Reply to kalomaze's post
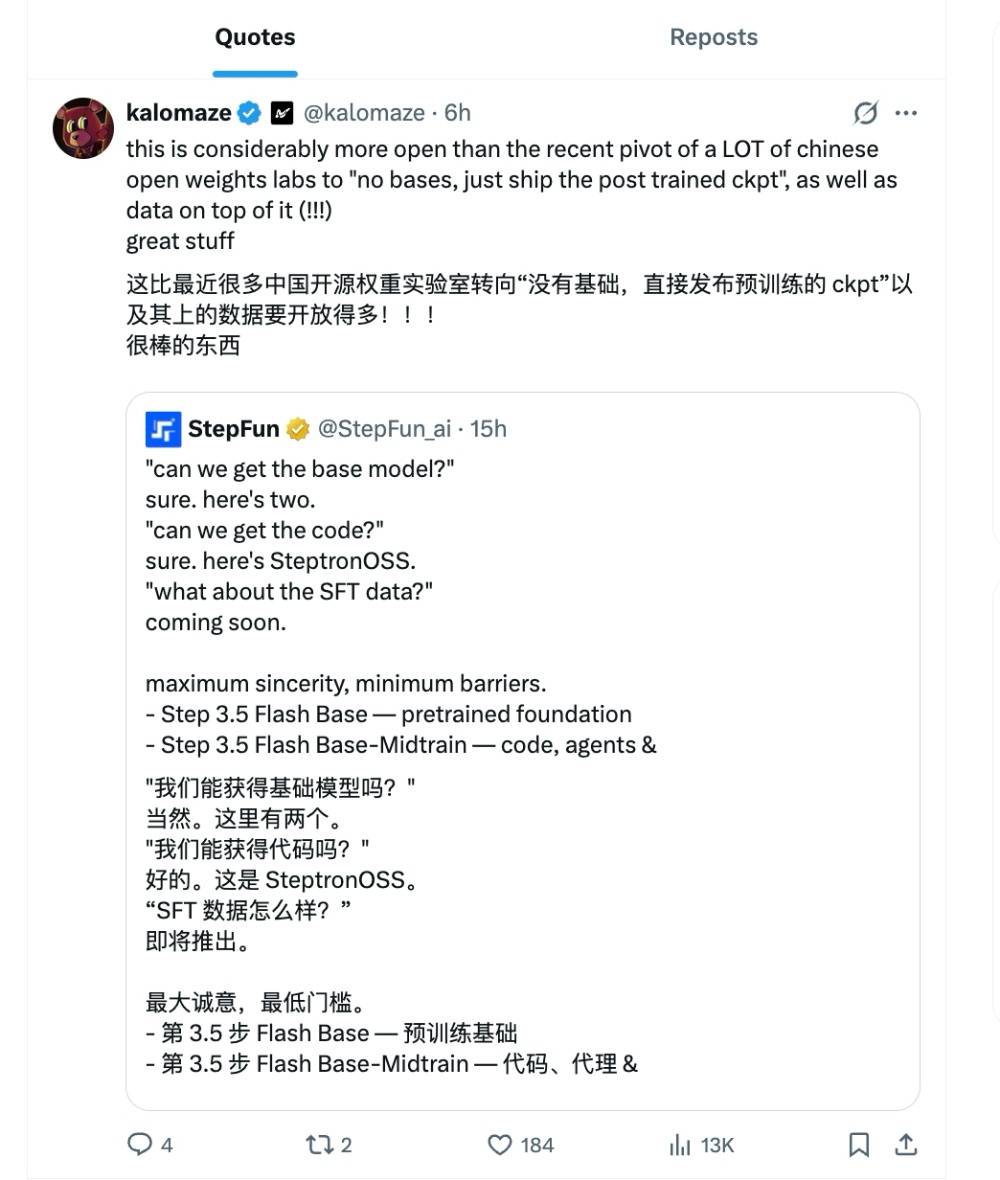 coord(140,1144)
